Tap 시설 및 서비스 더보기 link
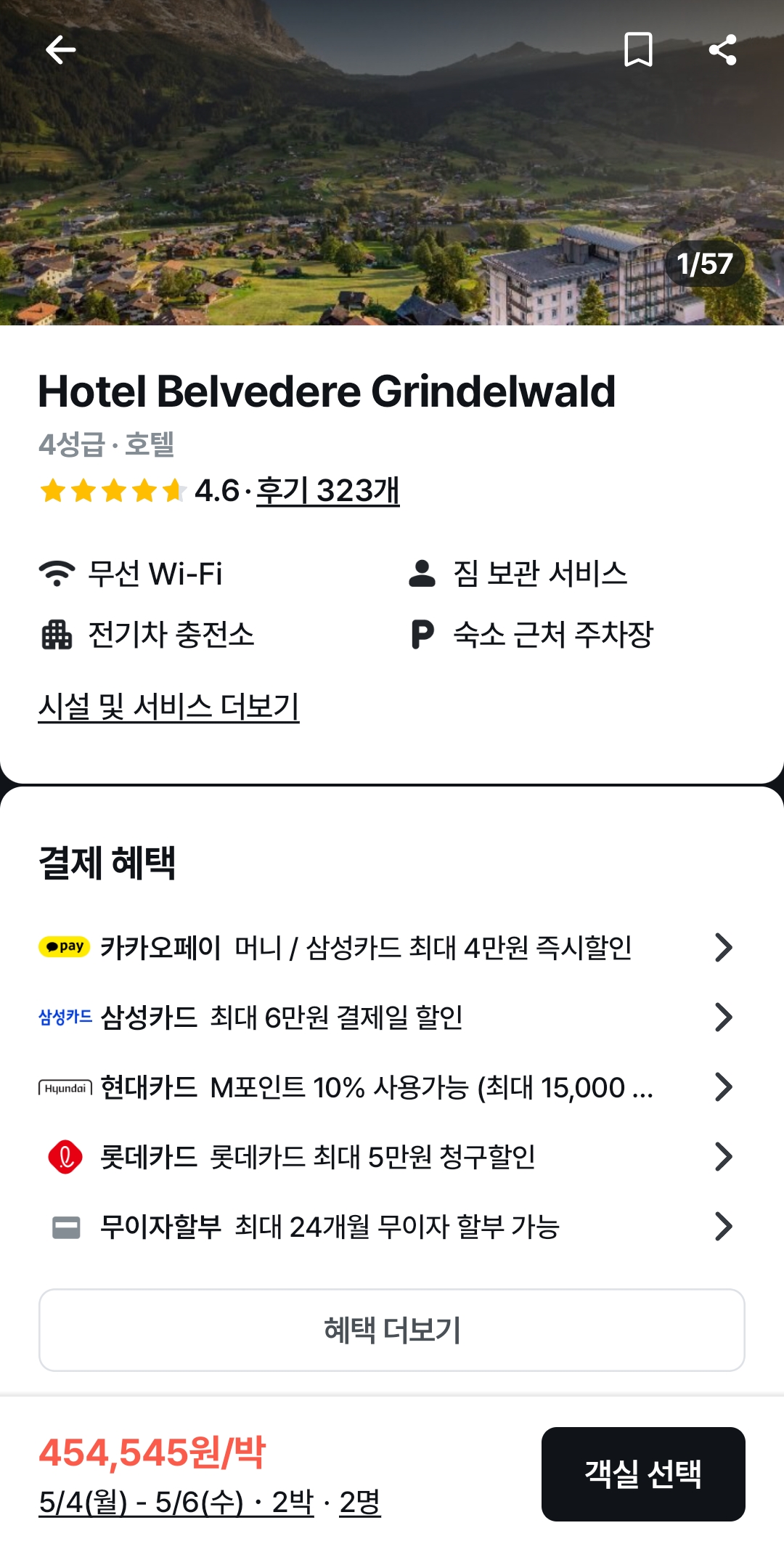Viewport: 784px width, 1552px height. tap(168, 706)
